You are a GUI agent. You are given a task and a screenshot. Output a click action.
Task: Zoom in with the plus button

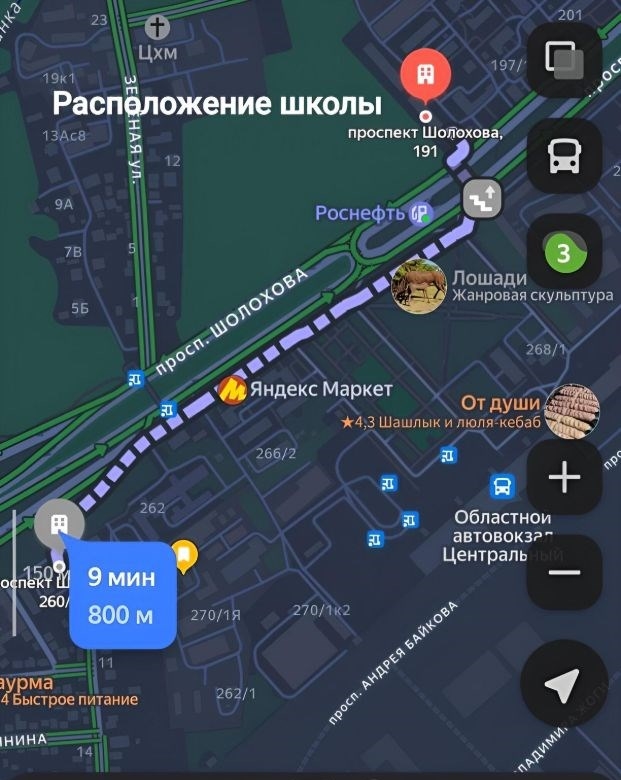point(564,478)
